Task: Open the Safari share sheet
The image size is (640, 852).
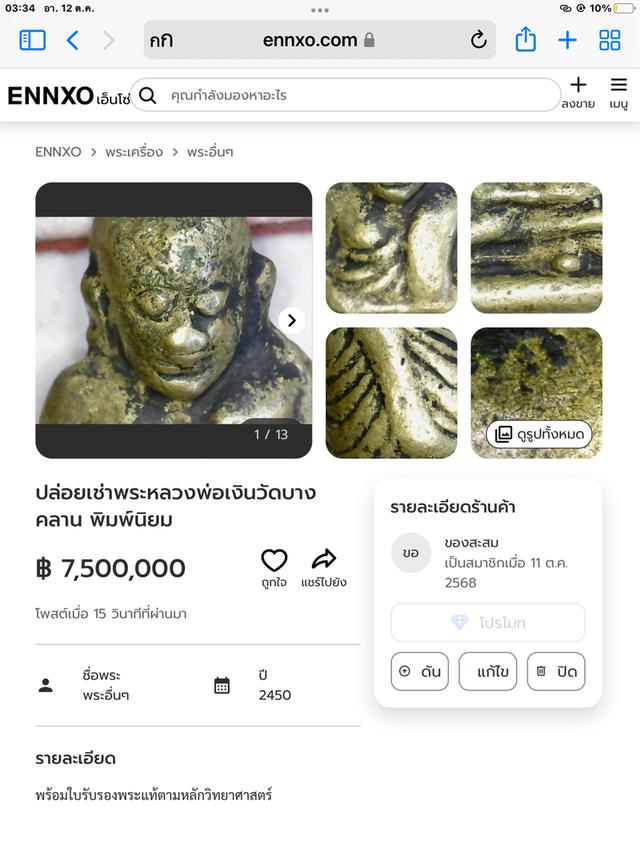Action: click(x=526, y=40)
